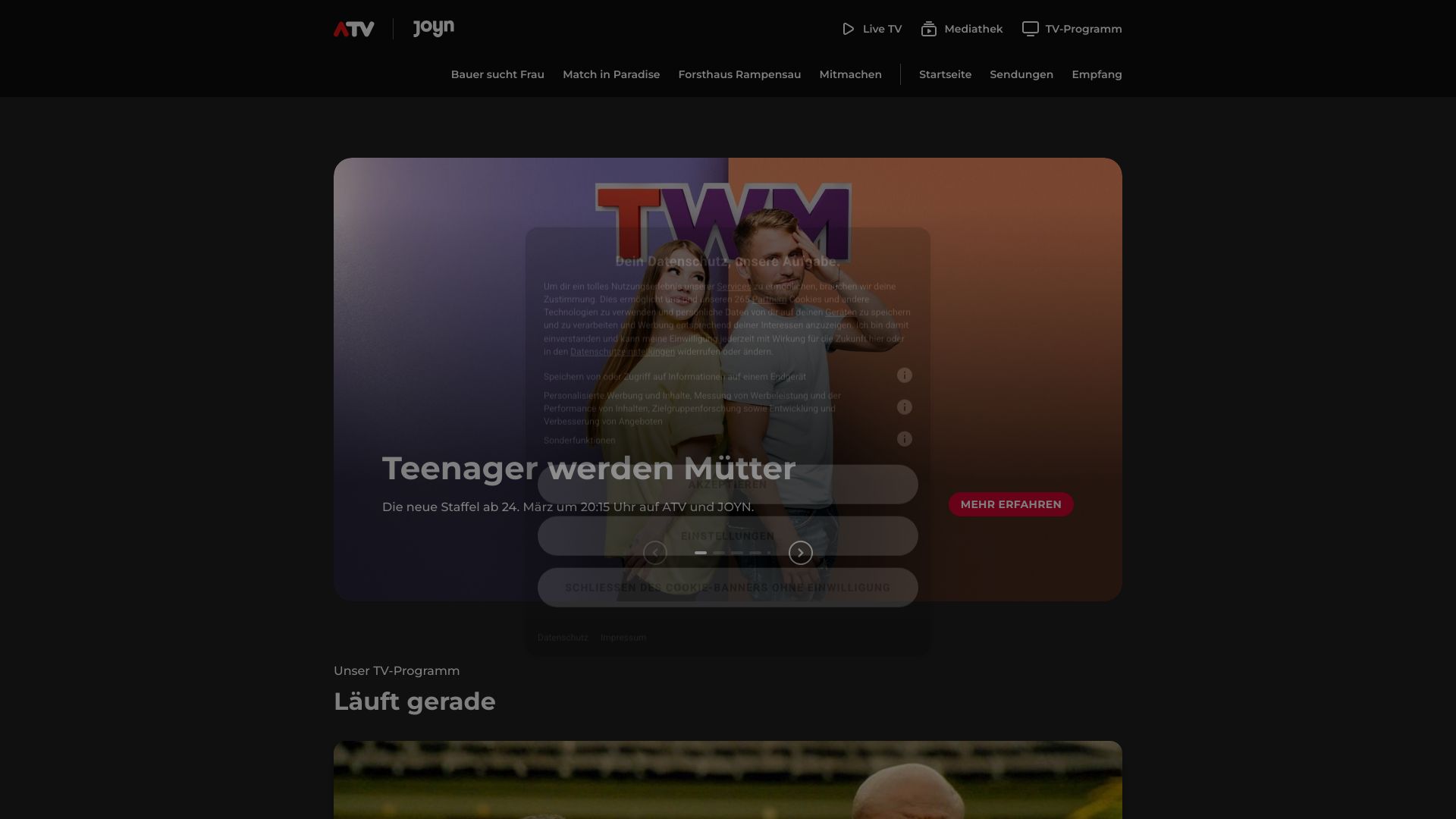Go to Bauer sucht Frau
The image size is (1456, 819).
click(x=497, y=74)
